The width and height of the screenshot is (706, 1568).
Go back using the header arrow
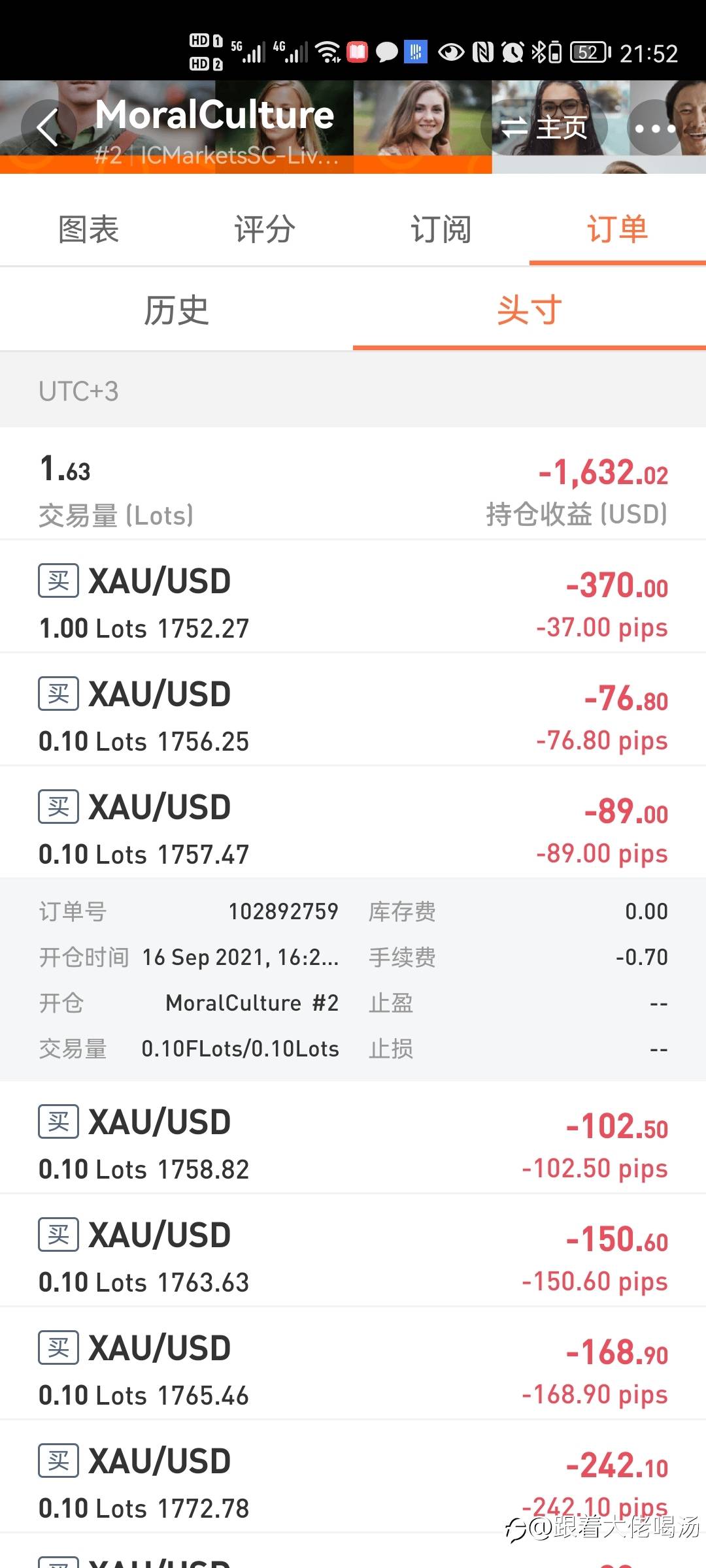[48, 127]
